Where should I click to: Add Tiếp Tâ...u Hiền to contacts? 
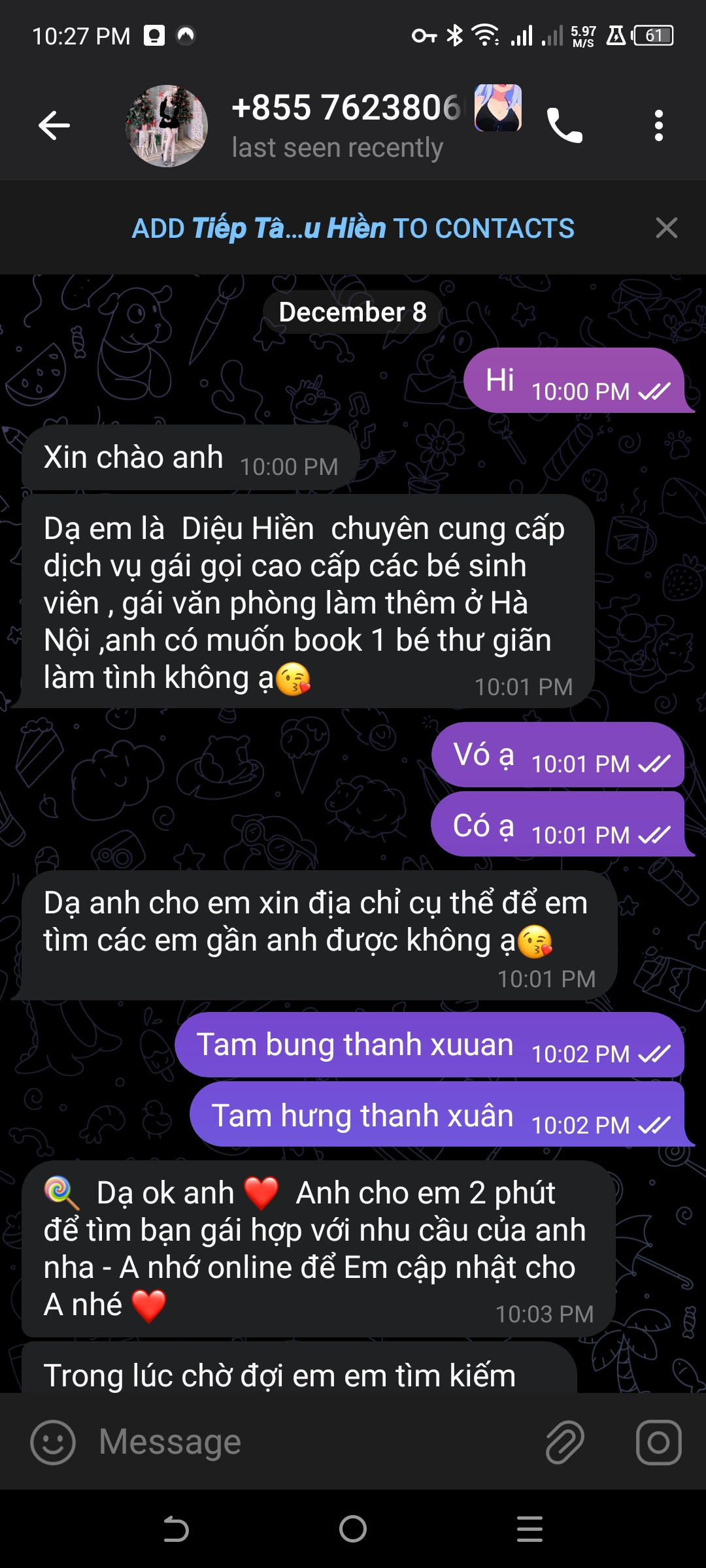(x=353, y=229)
